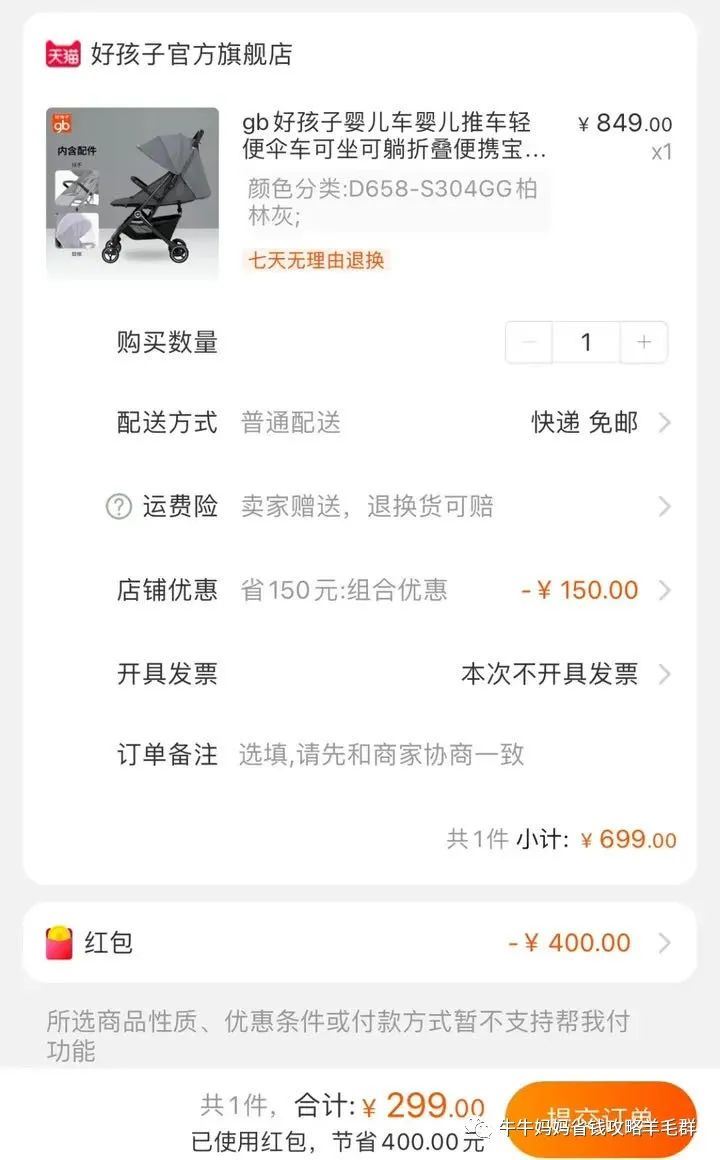Decrease purchase quantity with minus button

pyautogui.click(x=529, y=343)
